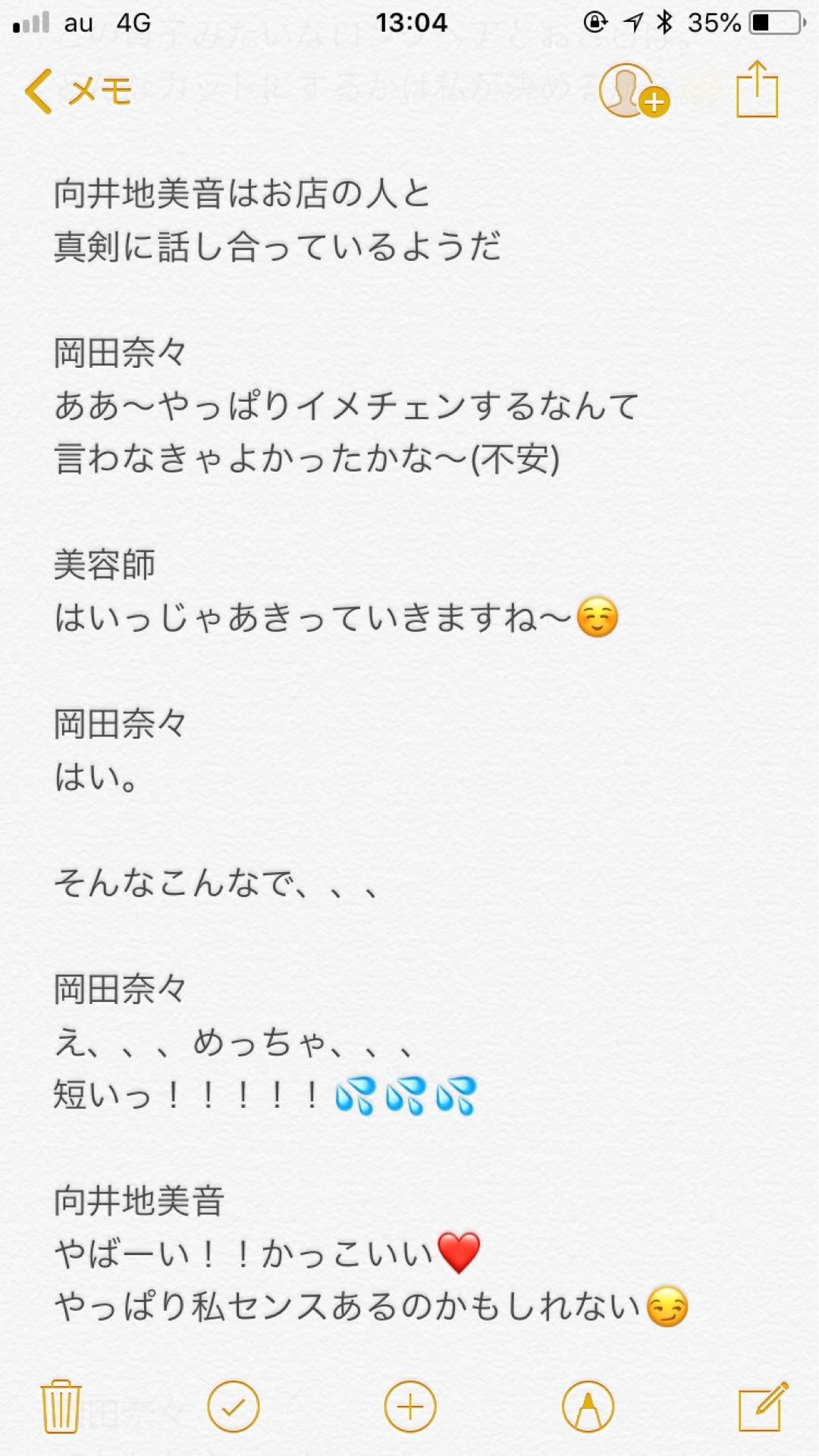The width and height of the screenshot is (819, 1456).
Task: Add a checklist to the note
Action: pos(233,1407)
